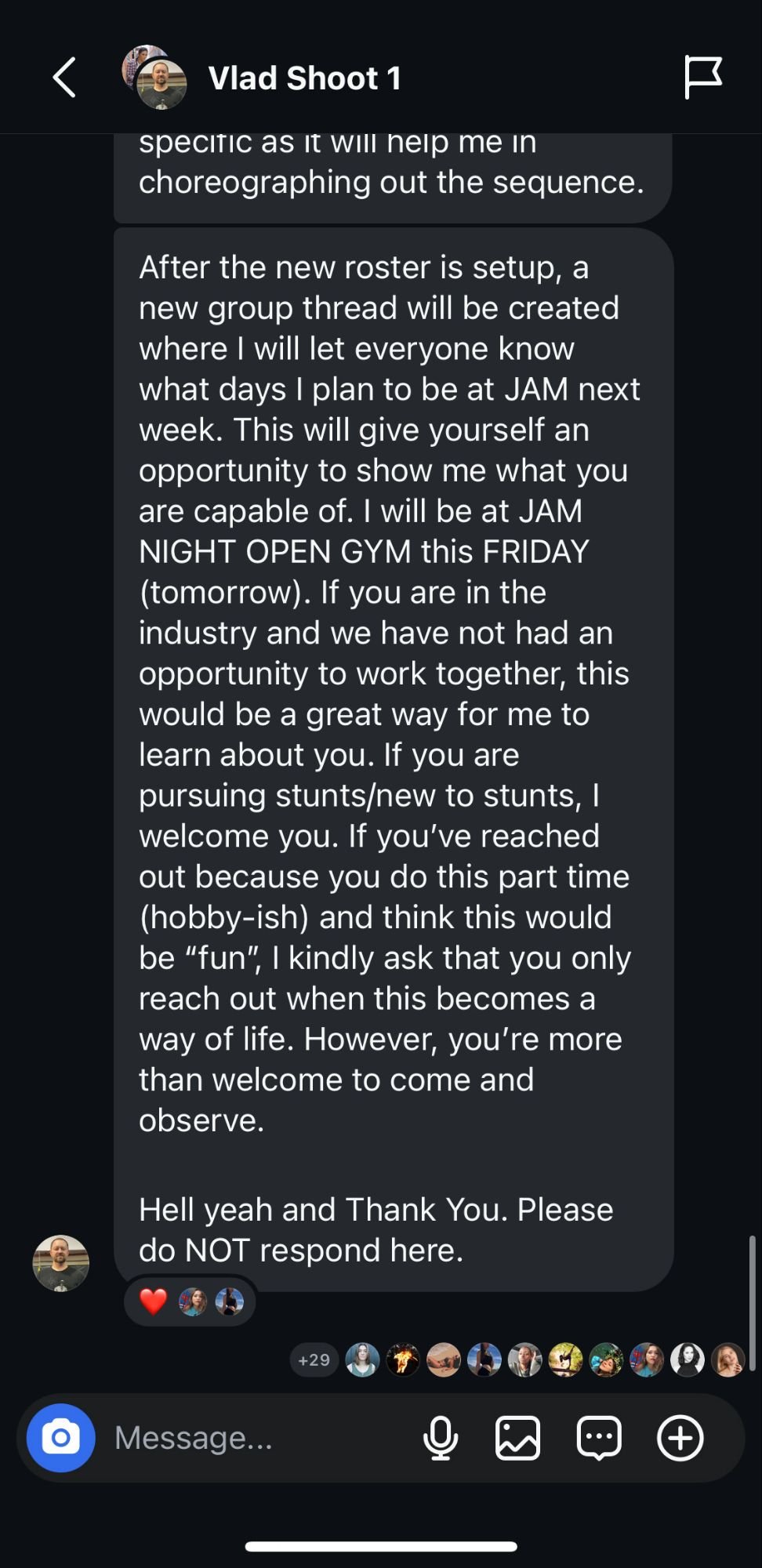Record a voice message with the microphone
The image size is (762, 1568).
point(441,1438)
